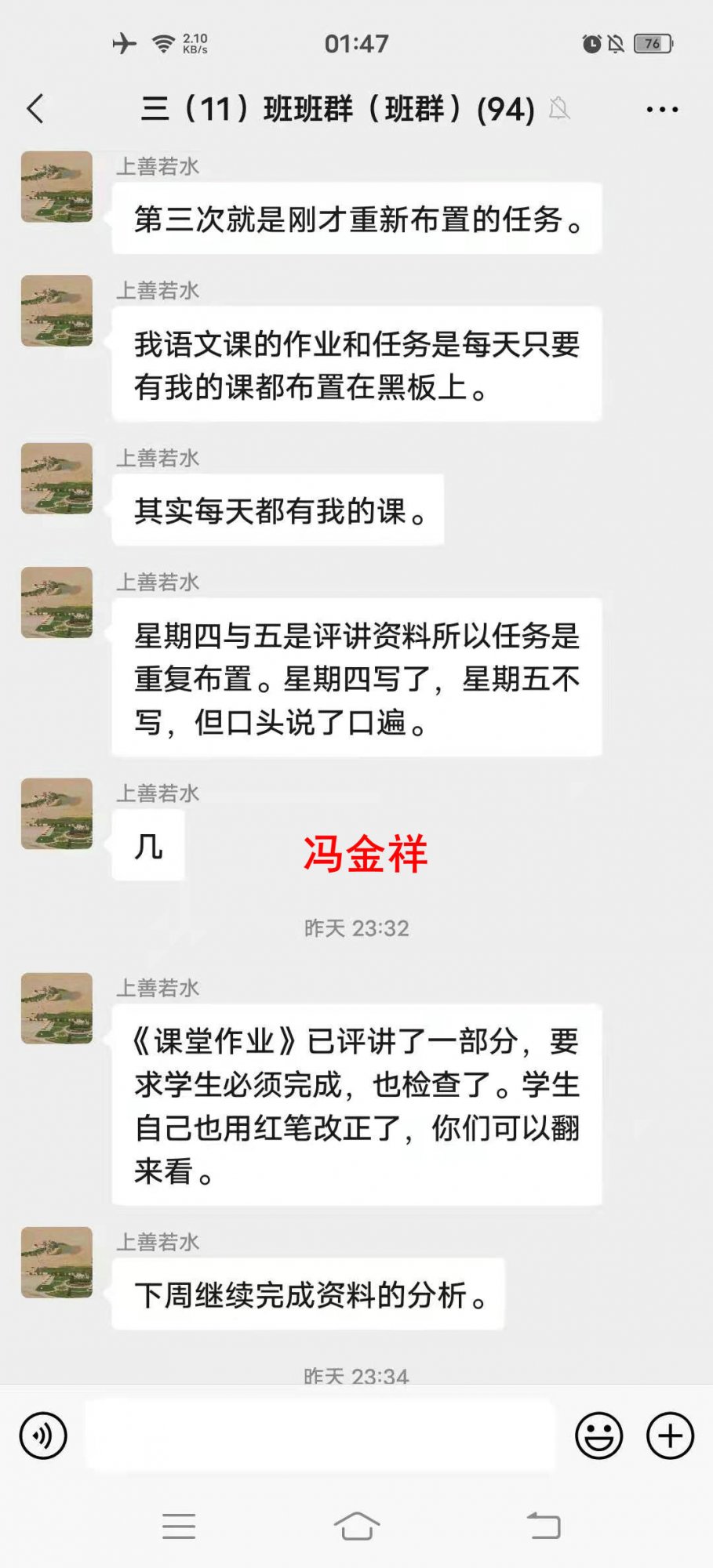Tap the message text input field

tap(320, 1436)
